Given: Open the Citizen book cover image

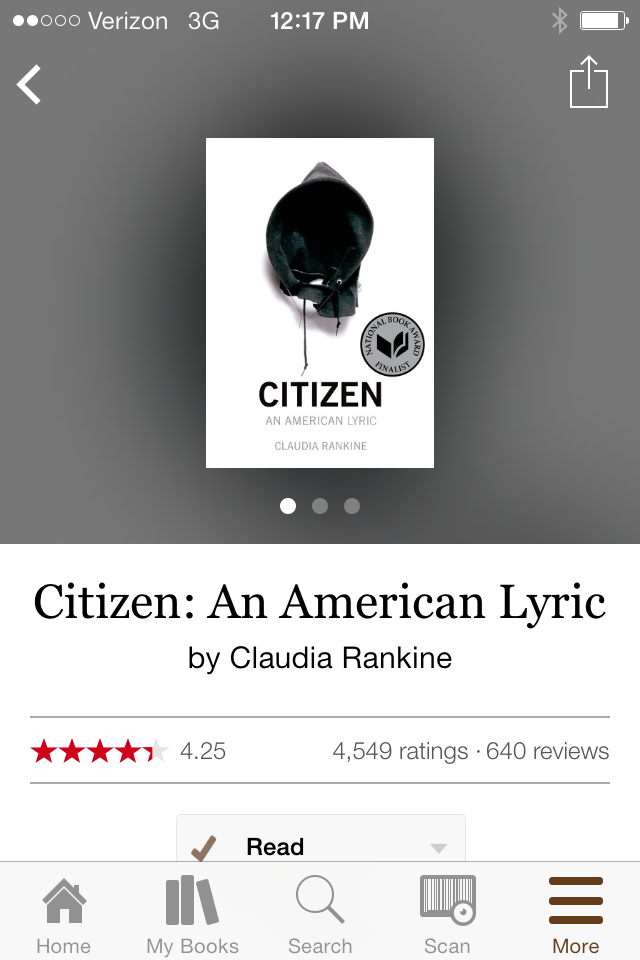Looking at the screenshot, I should (x=320, y=303).
